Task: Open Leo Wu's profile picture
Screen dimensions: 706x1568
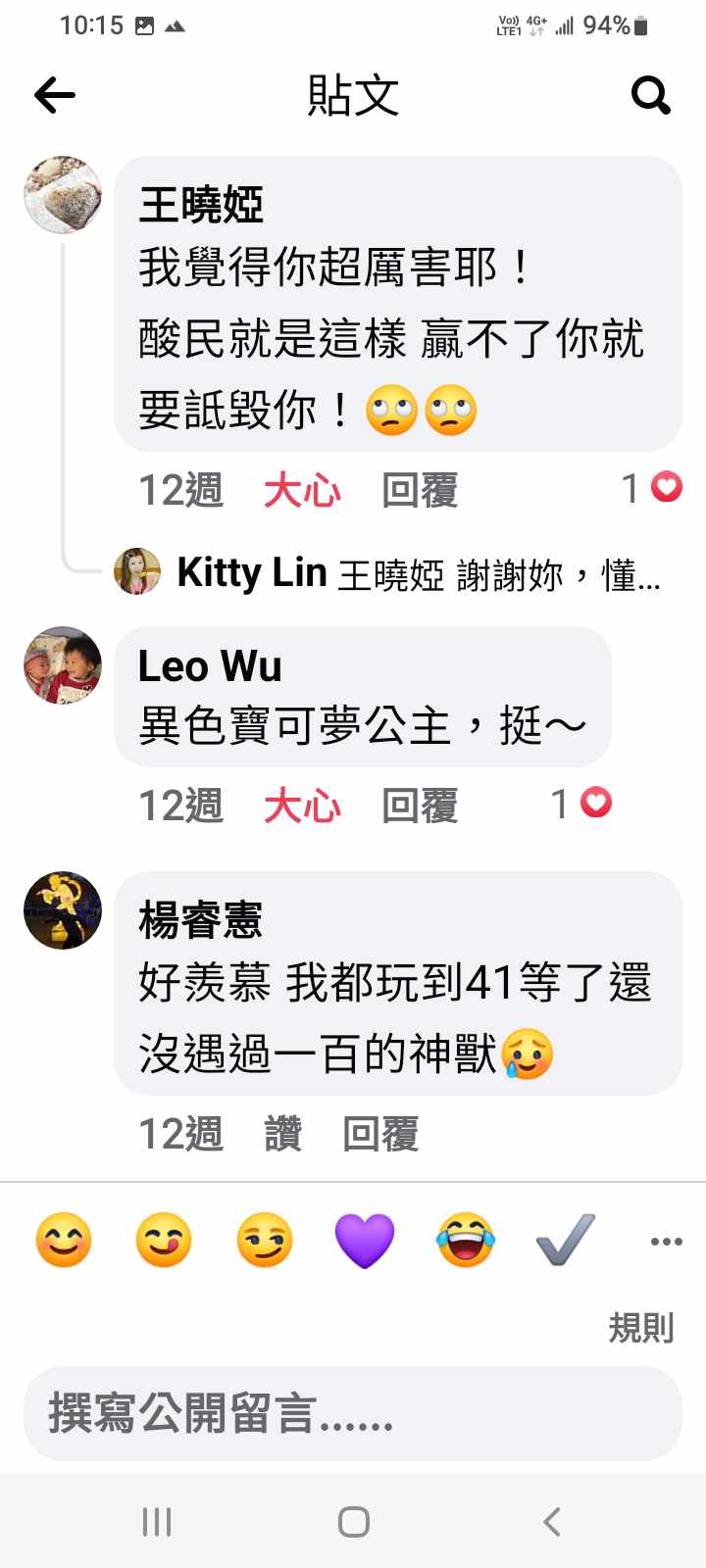Action: 63,666
